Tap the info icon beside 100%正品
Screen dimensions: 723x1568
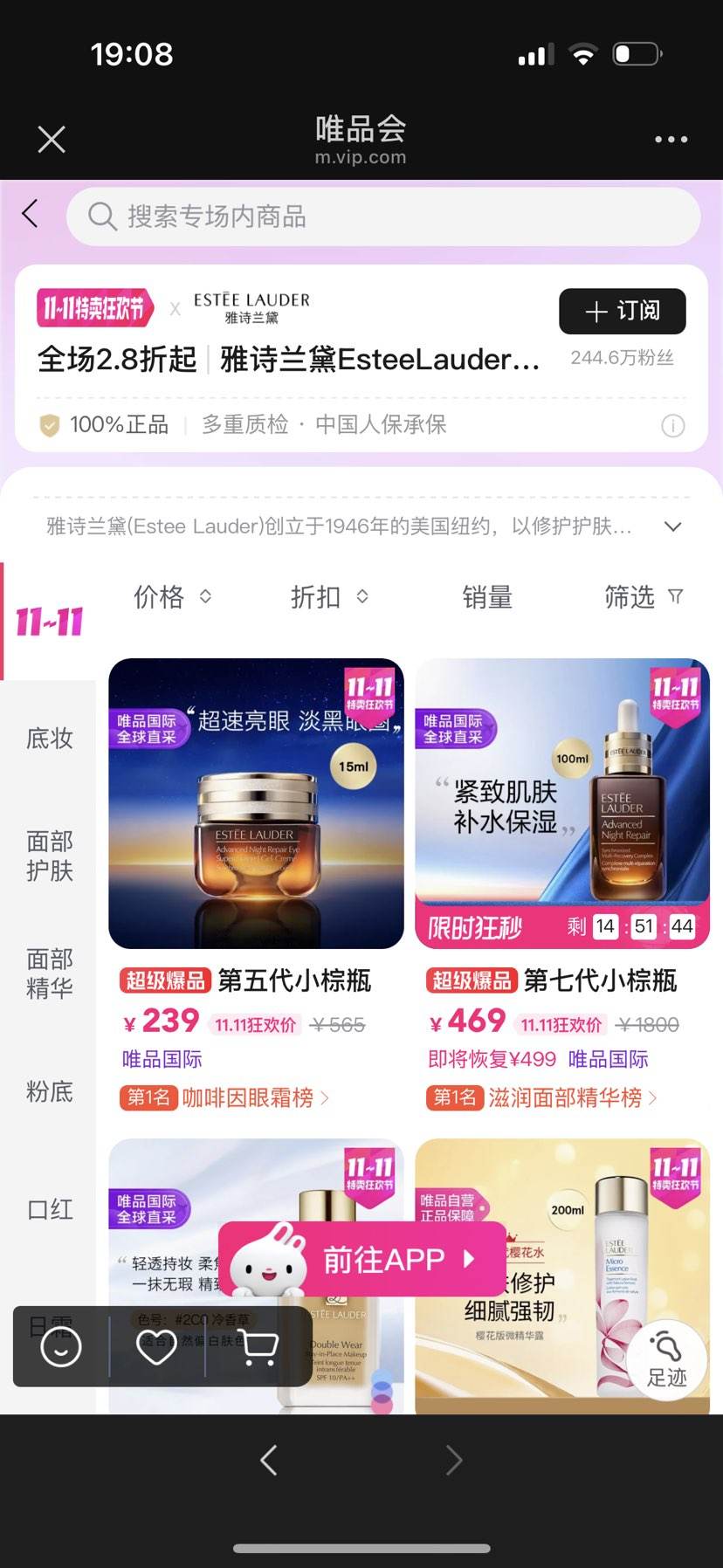(672, 426)
